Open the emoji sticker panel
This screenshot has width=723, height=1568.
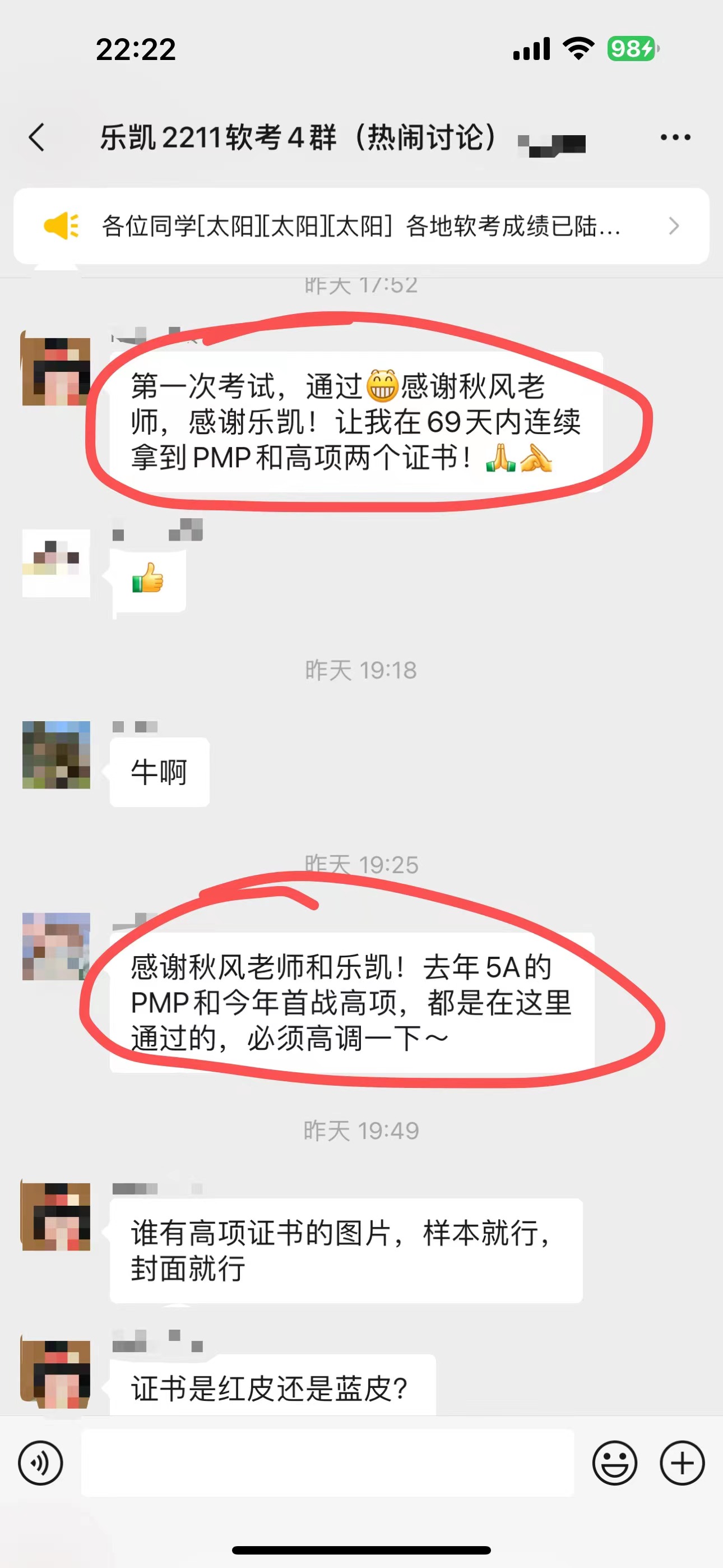pyautogui.click(x=615, y=1463)
